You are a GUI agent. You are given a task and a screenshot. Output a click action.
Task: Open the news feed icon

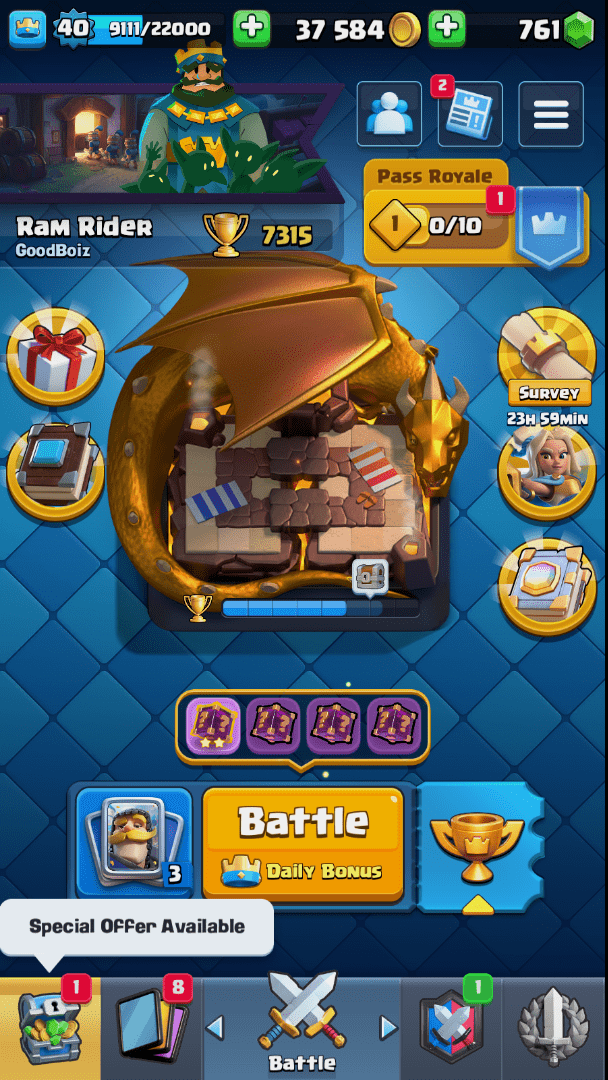tap(470, 115)
